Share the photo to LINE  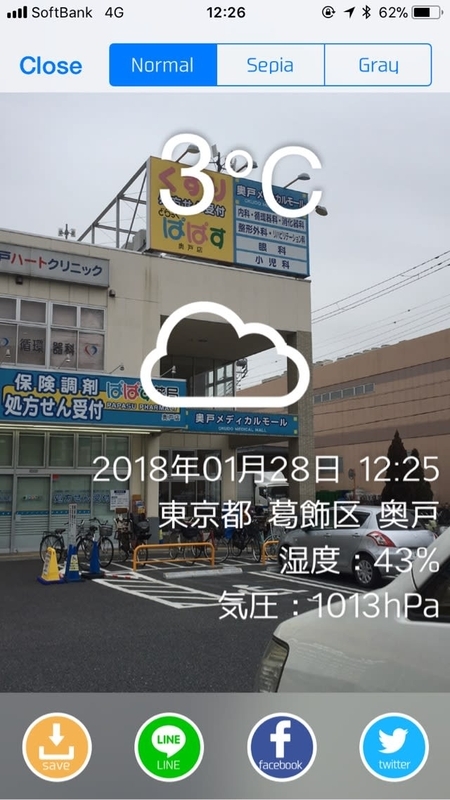(169, 747)
